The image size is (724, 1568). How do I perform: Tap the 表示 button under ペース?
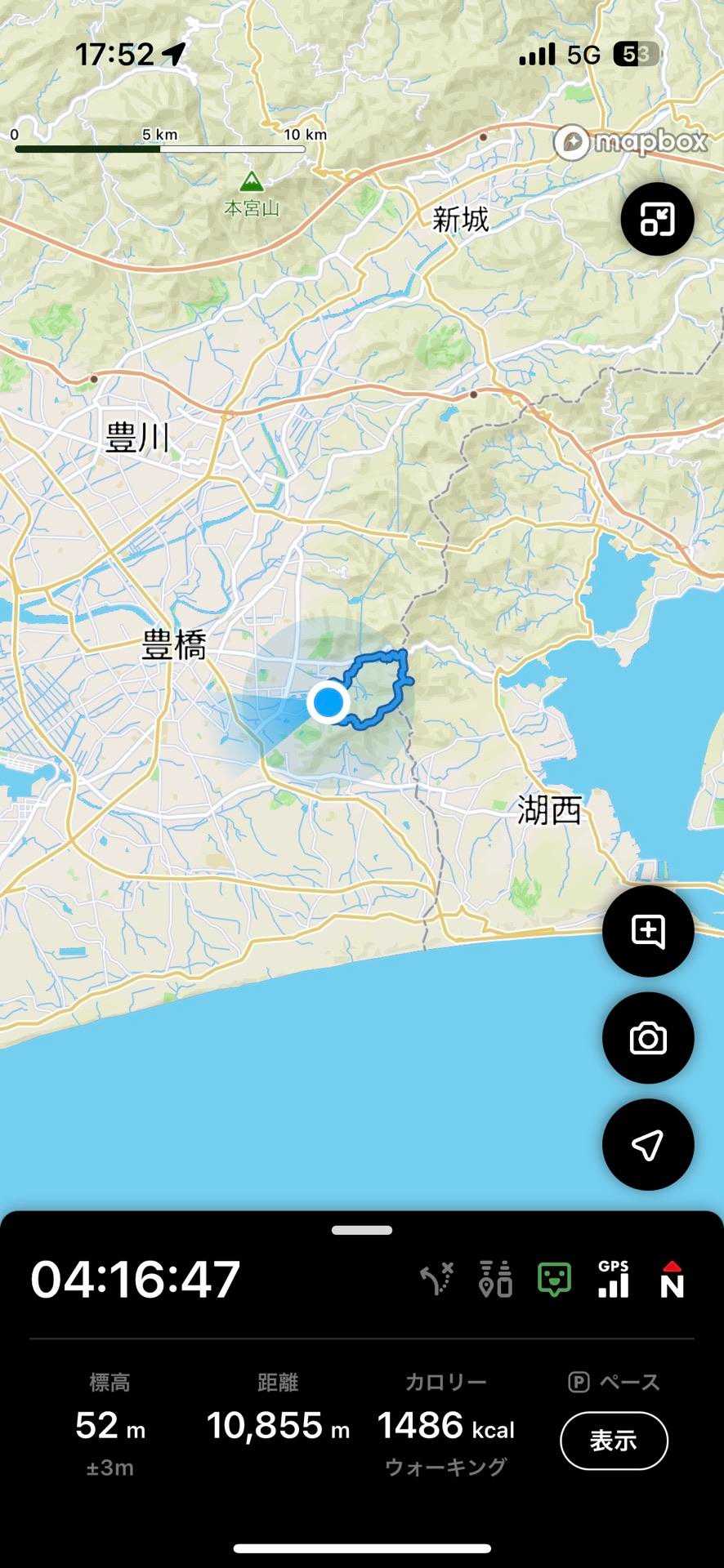pos(614,1441)
